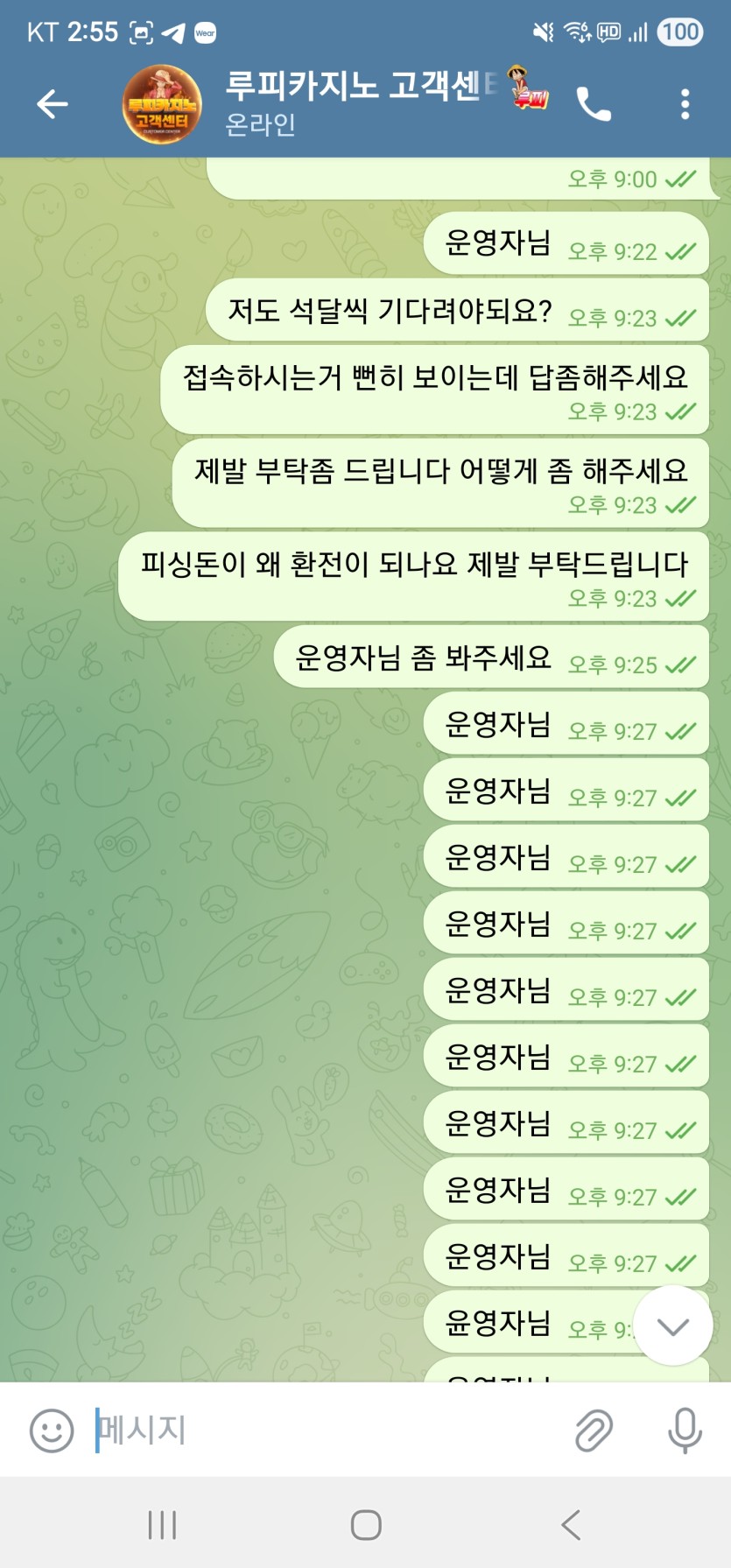Start a voice call

click(x=594, y=104)
